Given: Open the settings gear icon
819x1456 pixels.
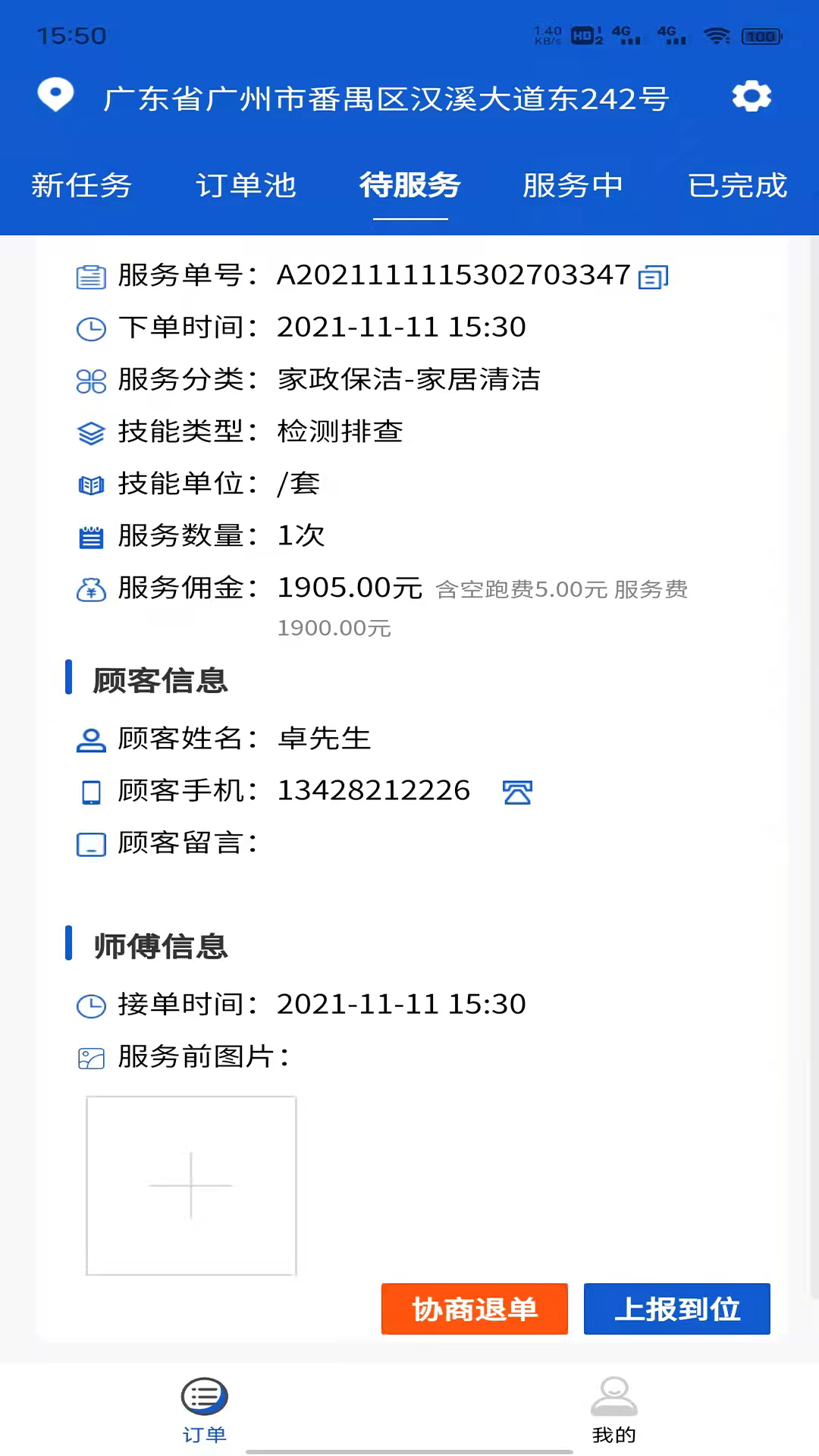Looking at the screenshot, I should click(x=751, y=97).
